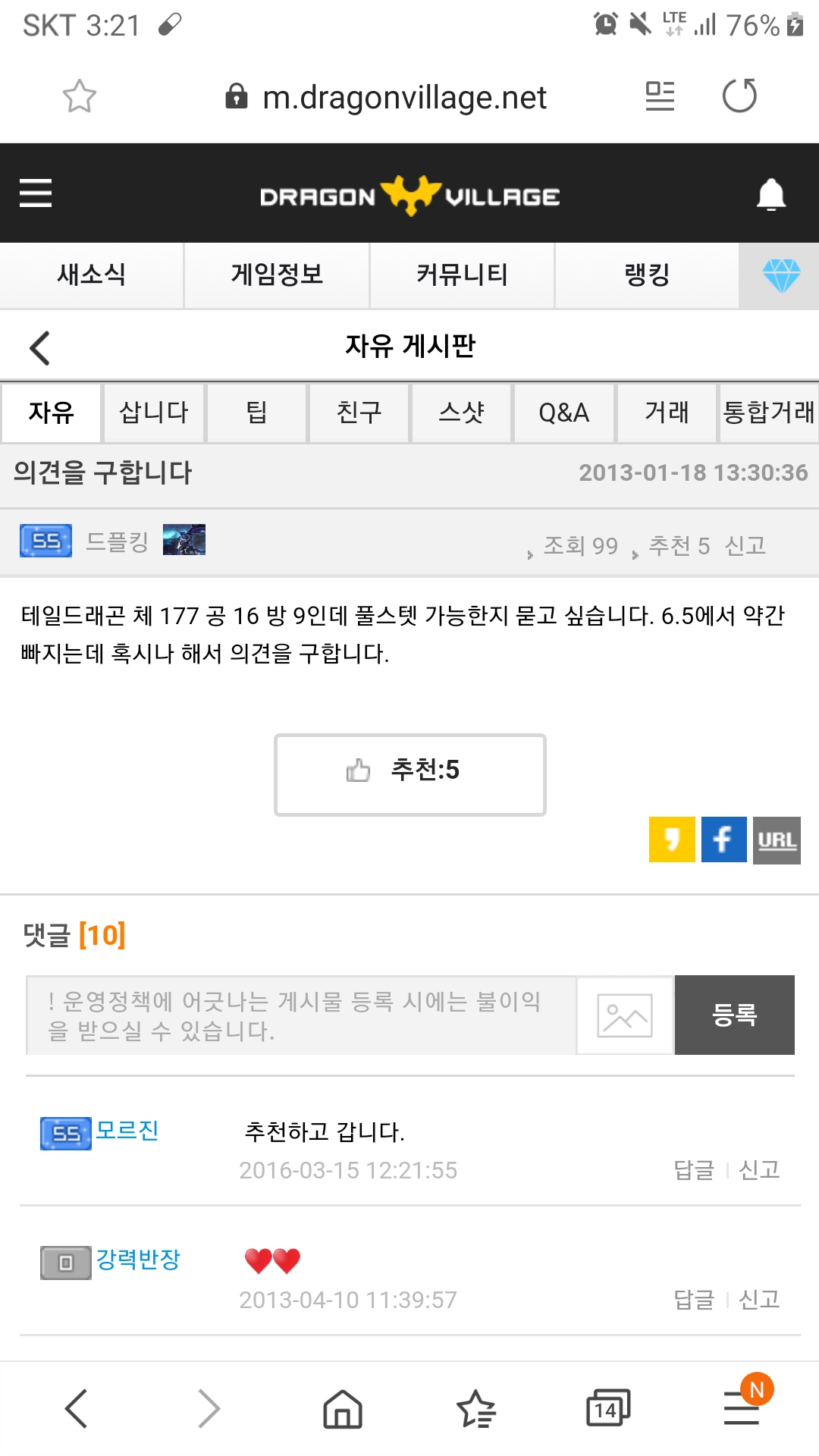Tap the blue diamond icon

pos(780,276)
